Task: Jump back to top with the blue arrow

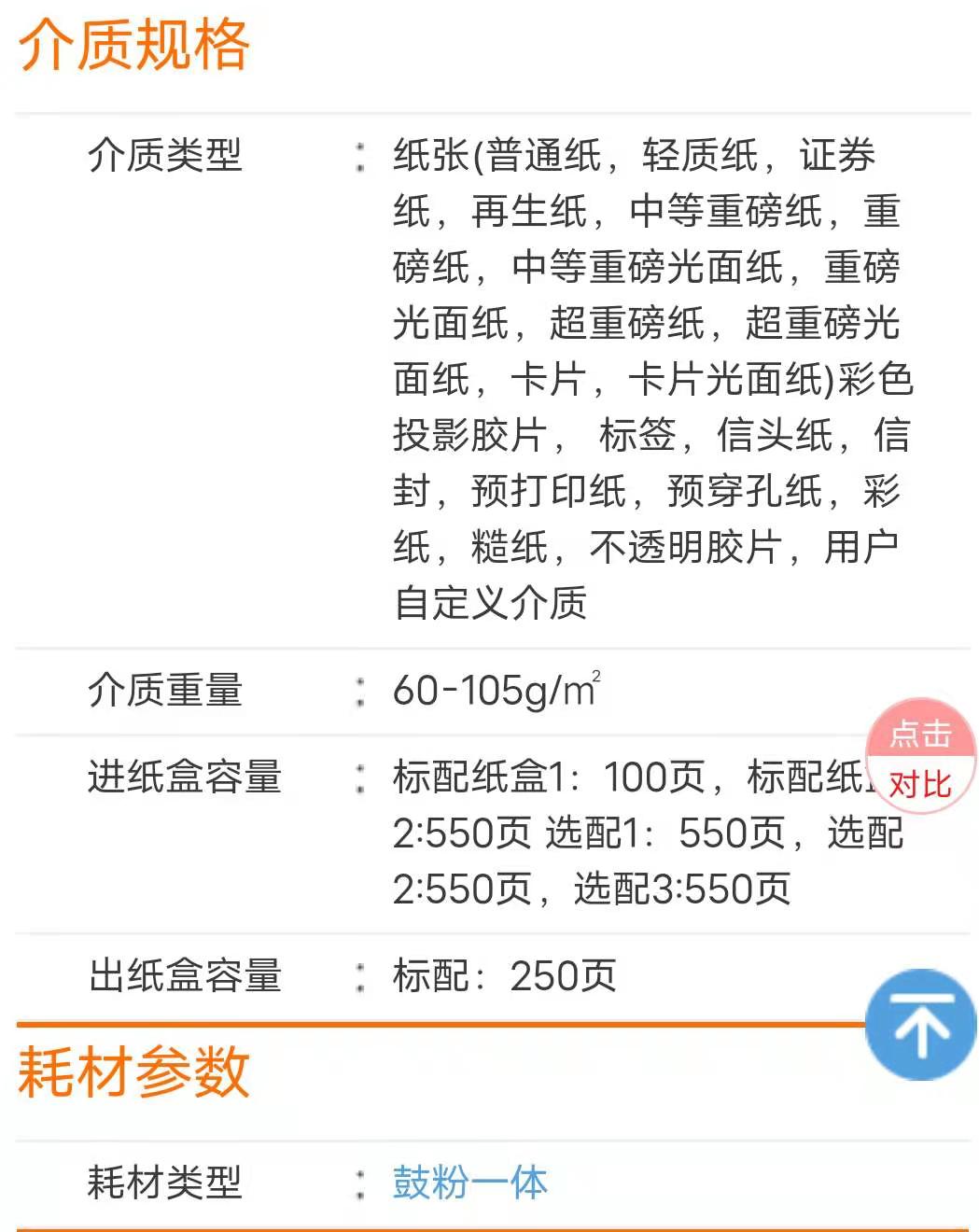Action: [x=921, y=1025]
